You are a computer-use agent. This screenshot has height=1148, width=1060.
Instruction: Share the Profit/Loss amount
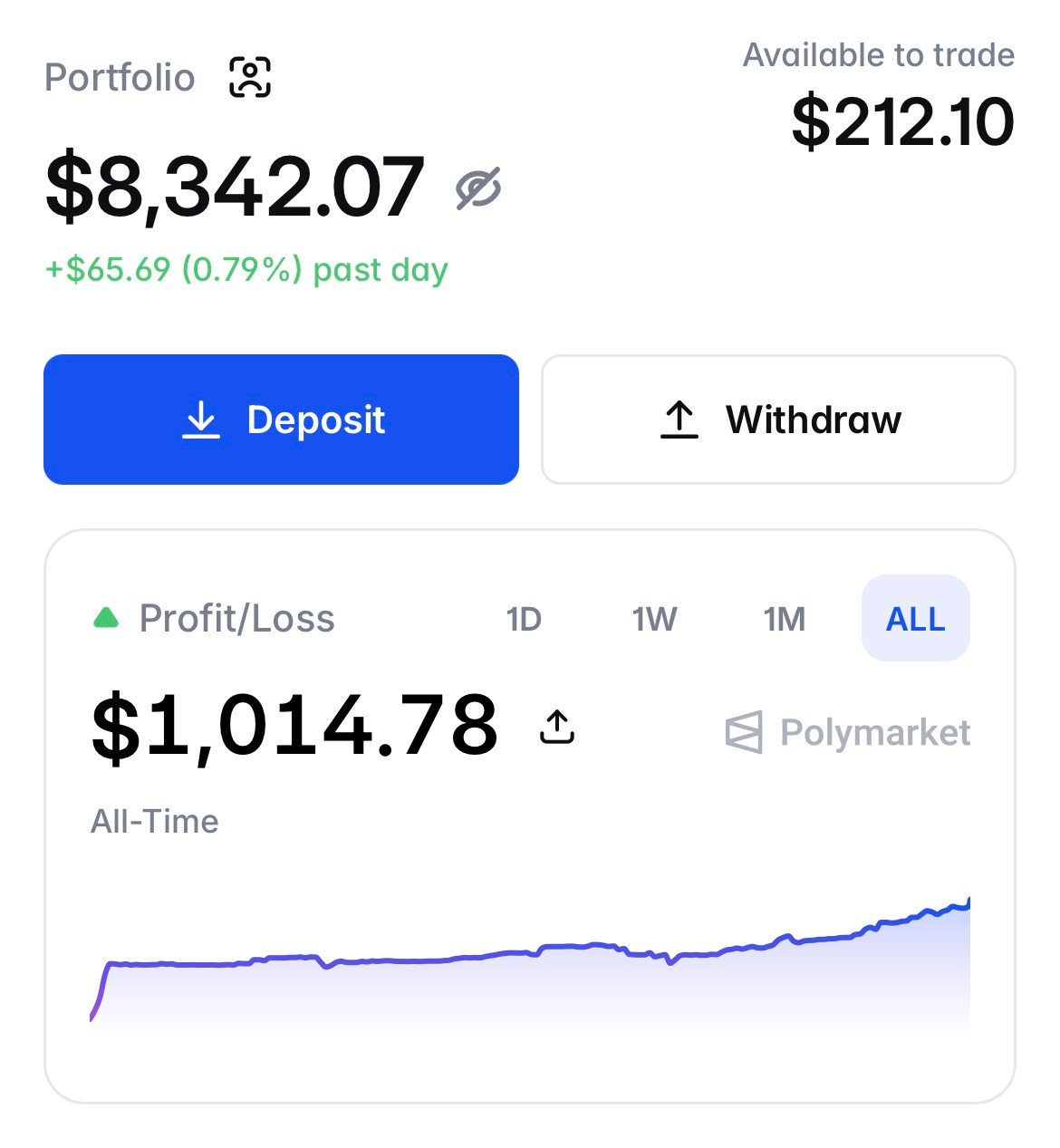click(557, 727)
